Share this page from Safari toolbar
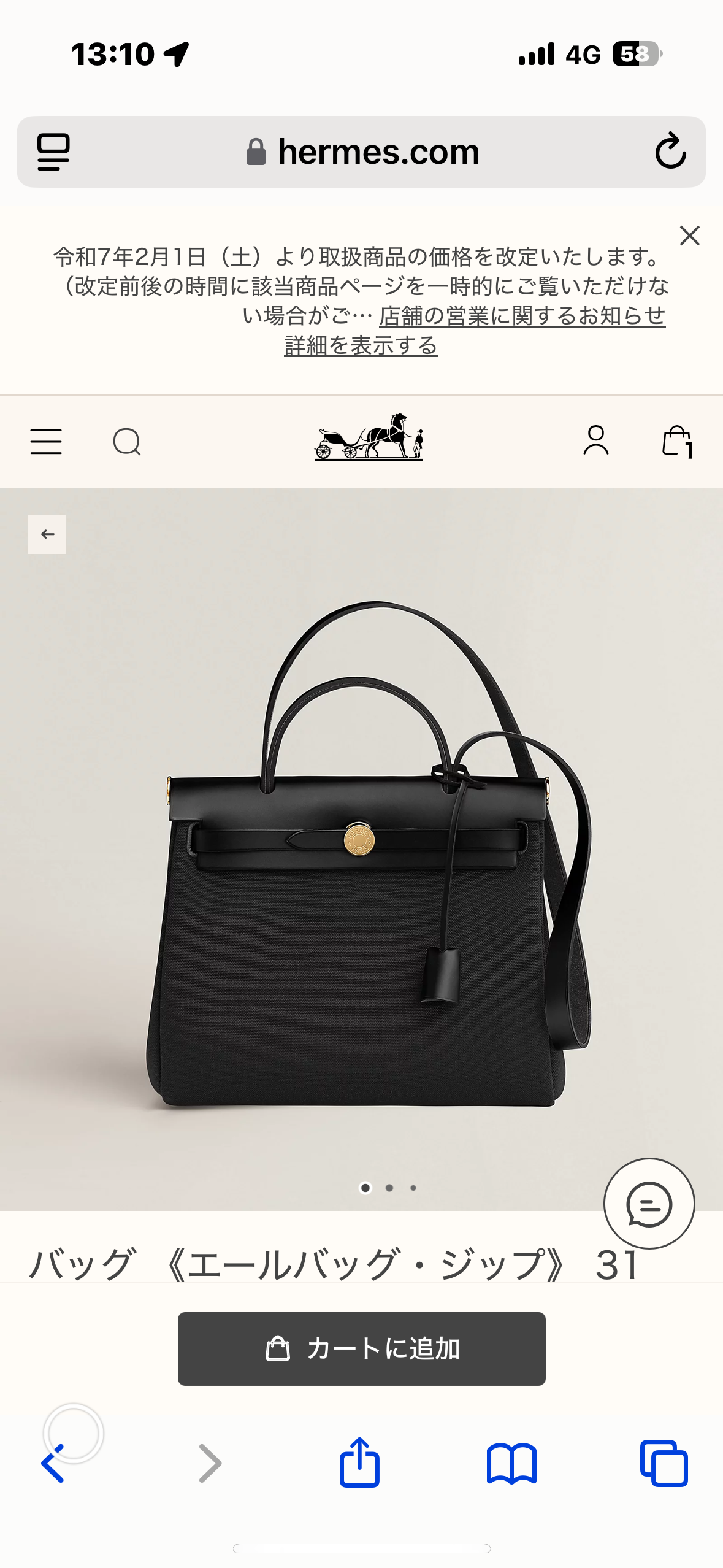 click(359, 1462)
